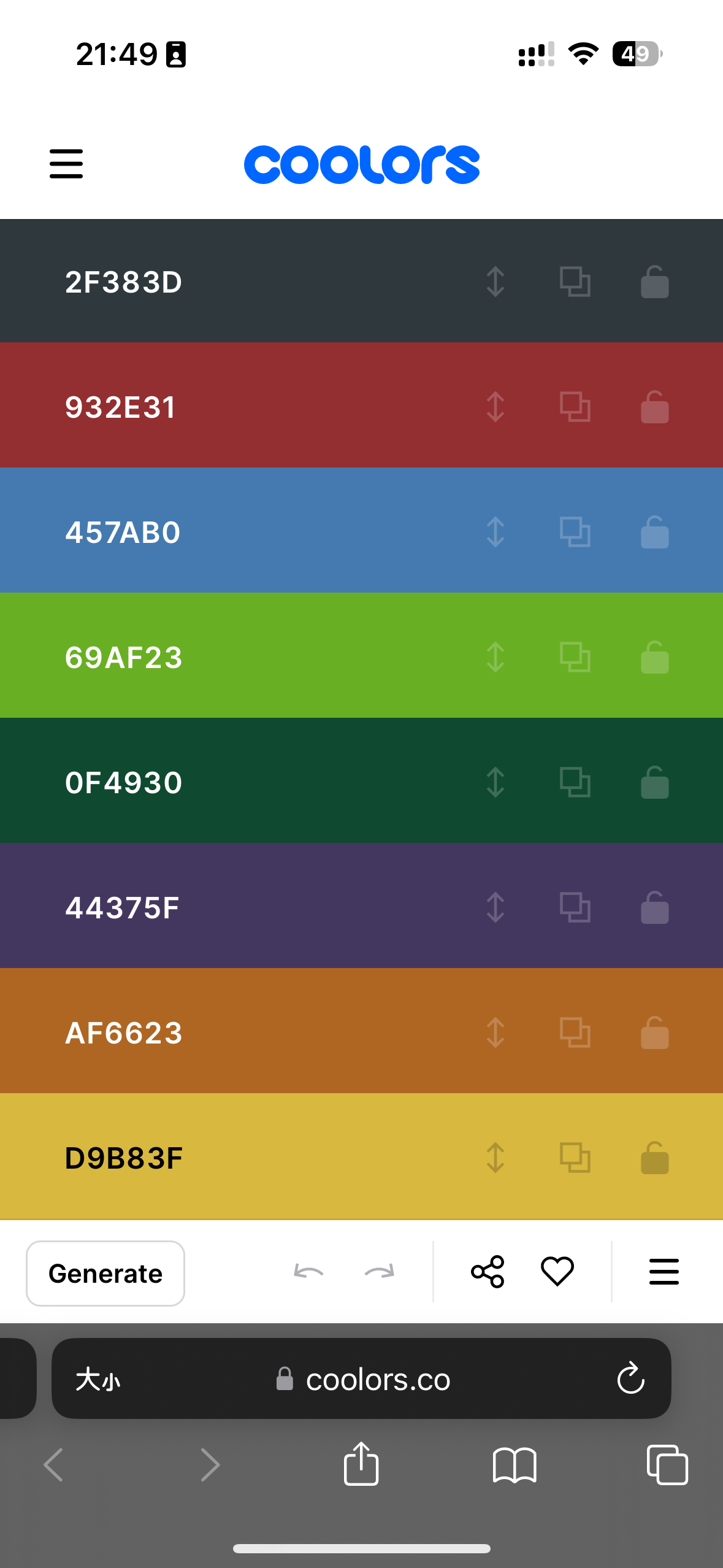723x1568 pixels.
Task: Open the page text size settings
Action: pyautogui.click(x=98, y=1379)
